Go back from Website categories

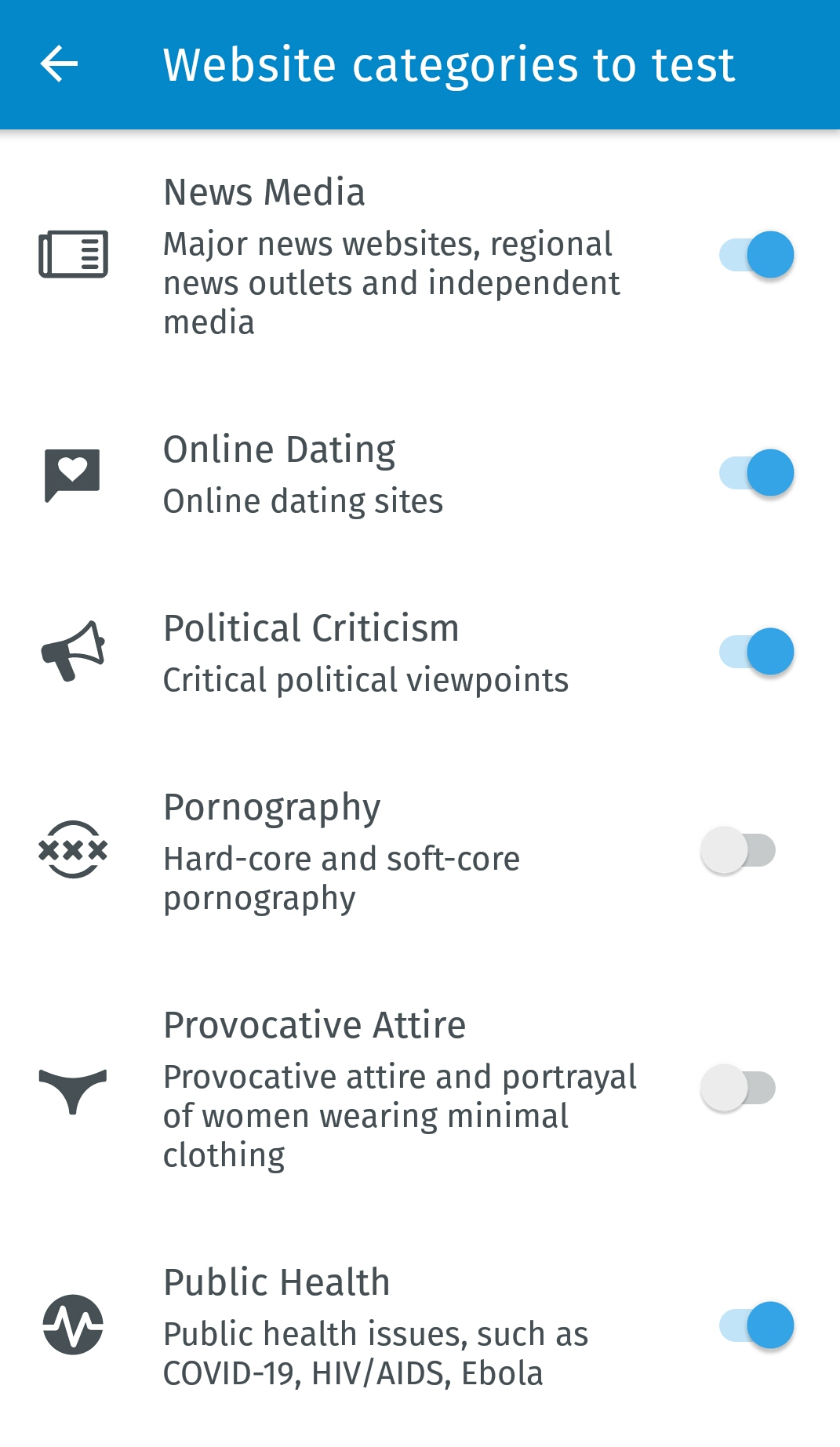coord(60,64)
